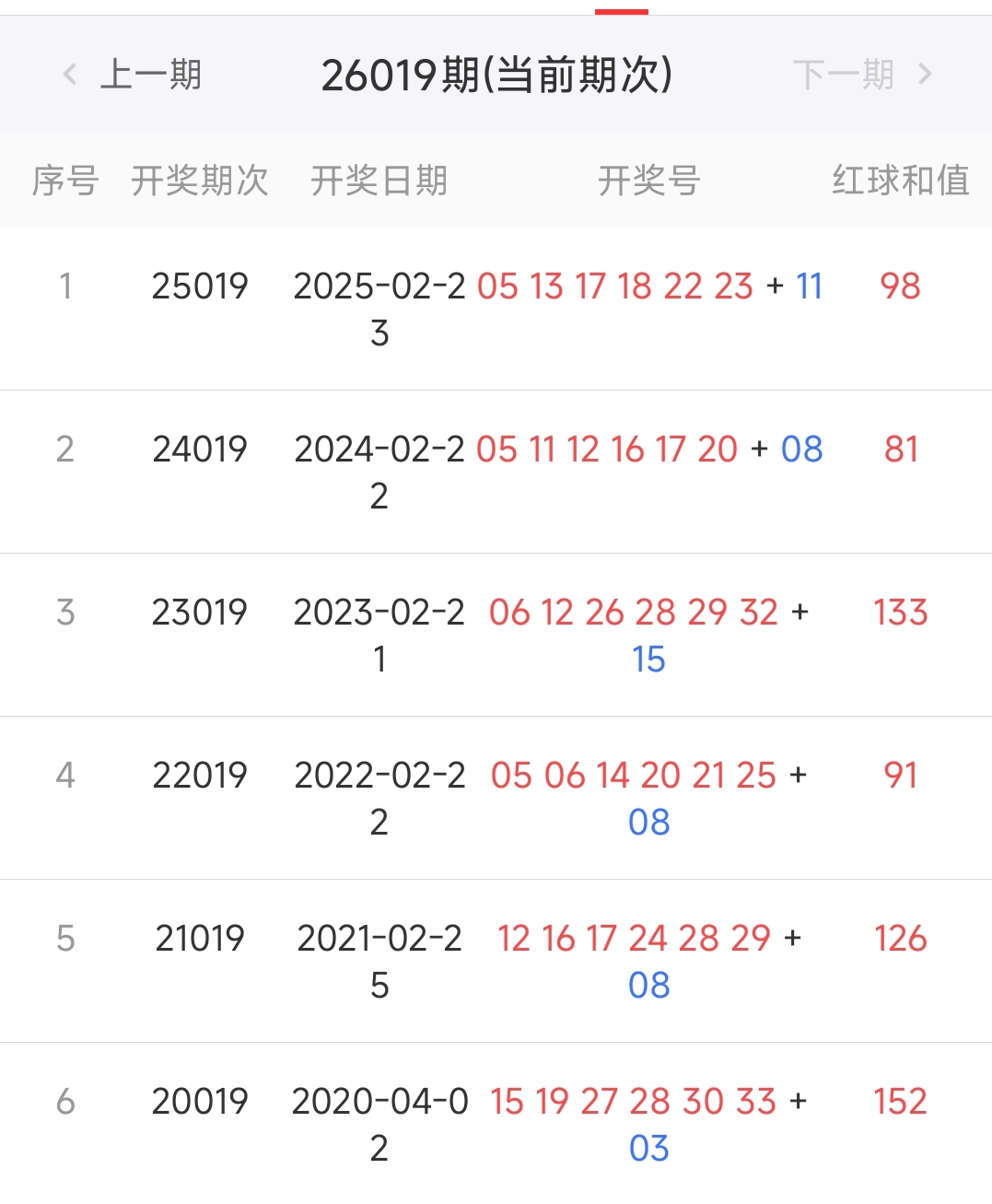Viewport: 992px width, 1204px height.
Task: Click the sum value 98 in row 1
Action: [900, 287]
